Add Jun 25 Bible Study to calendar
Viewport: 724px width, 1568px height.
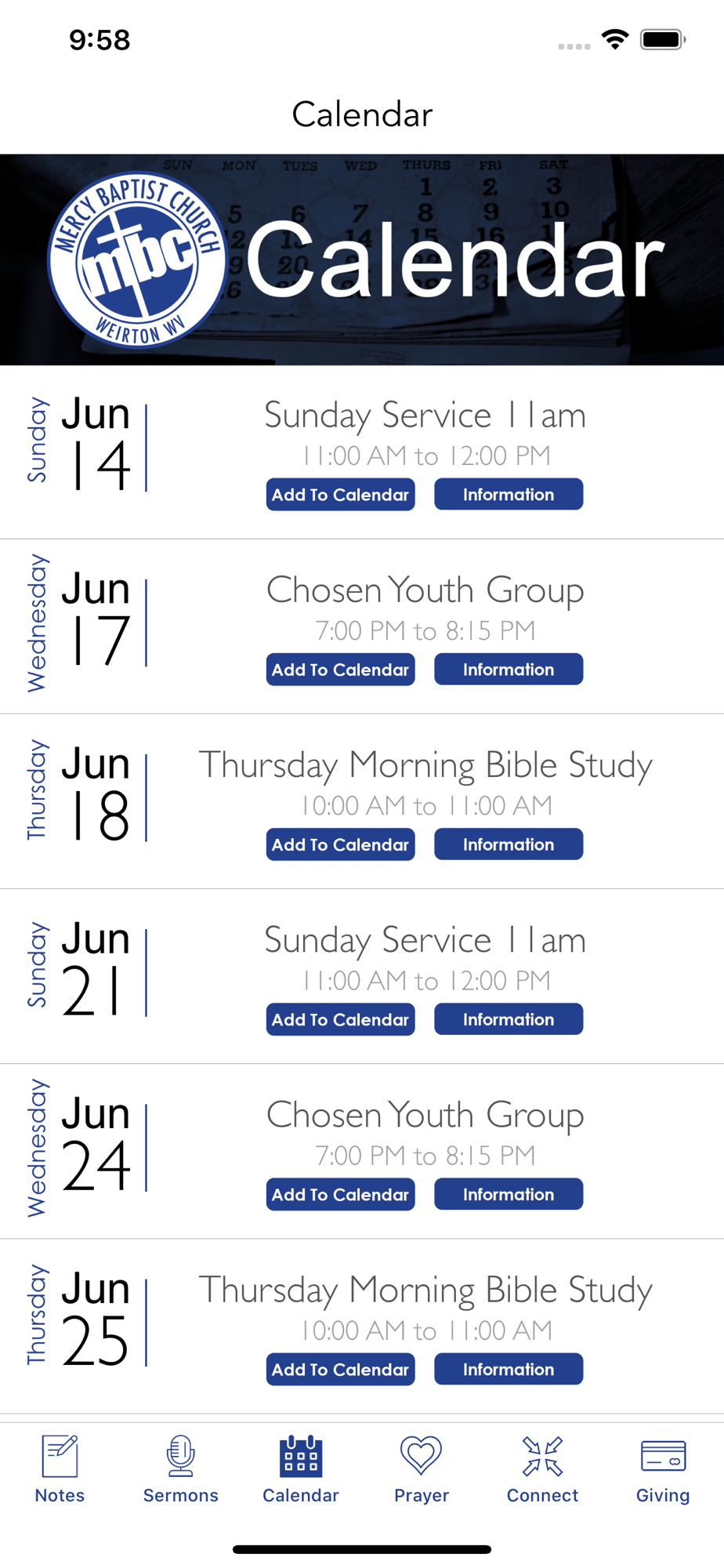[x=340, y=1369]
